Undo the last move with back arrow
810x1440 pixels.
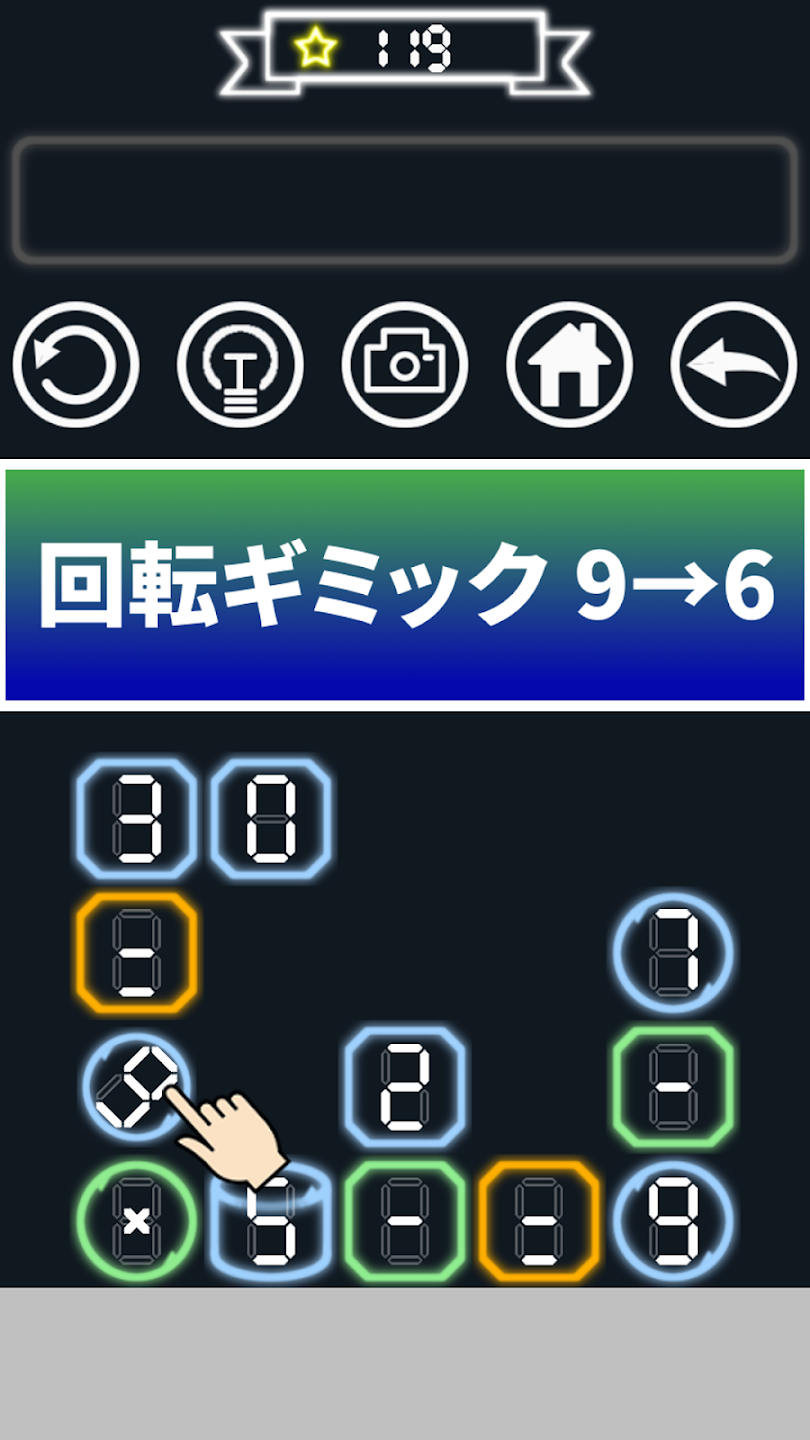(734, 365)
